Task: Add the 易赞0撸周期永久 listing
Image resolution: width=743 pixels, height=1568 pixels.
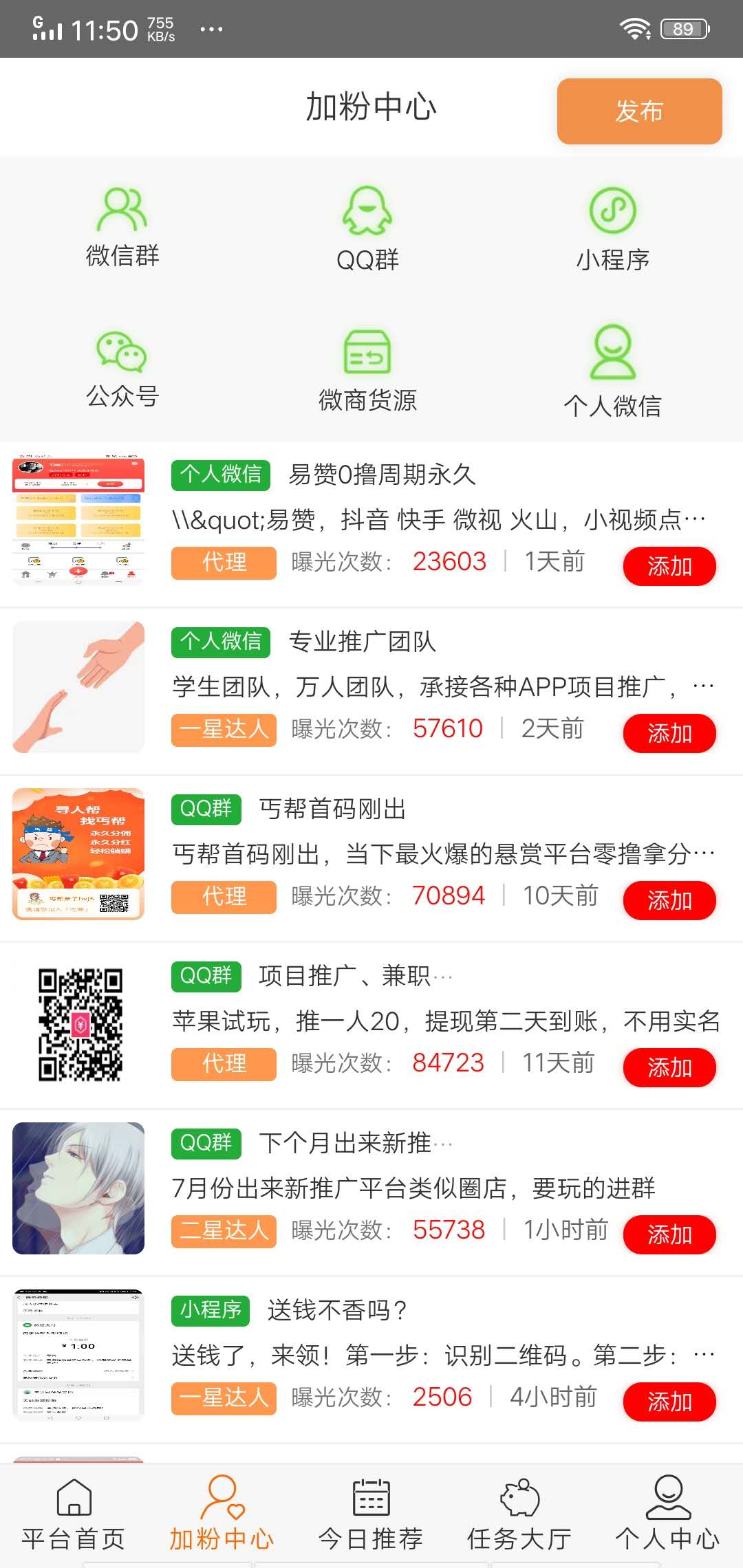Action: (669, 565)
